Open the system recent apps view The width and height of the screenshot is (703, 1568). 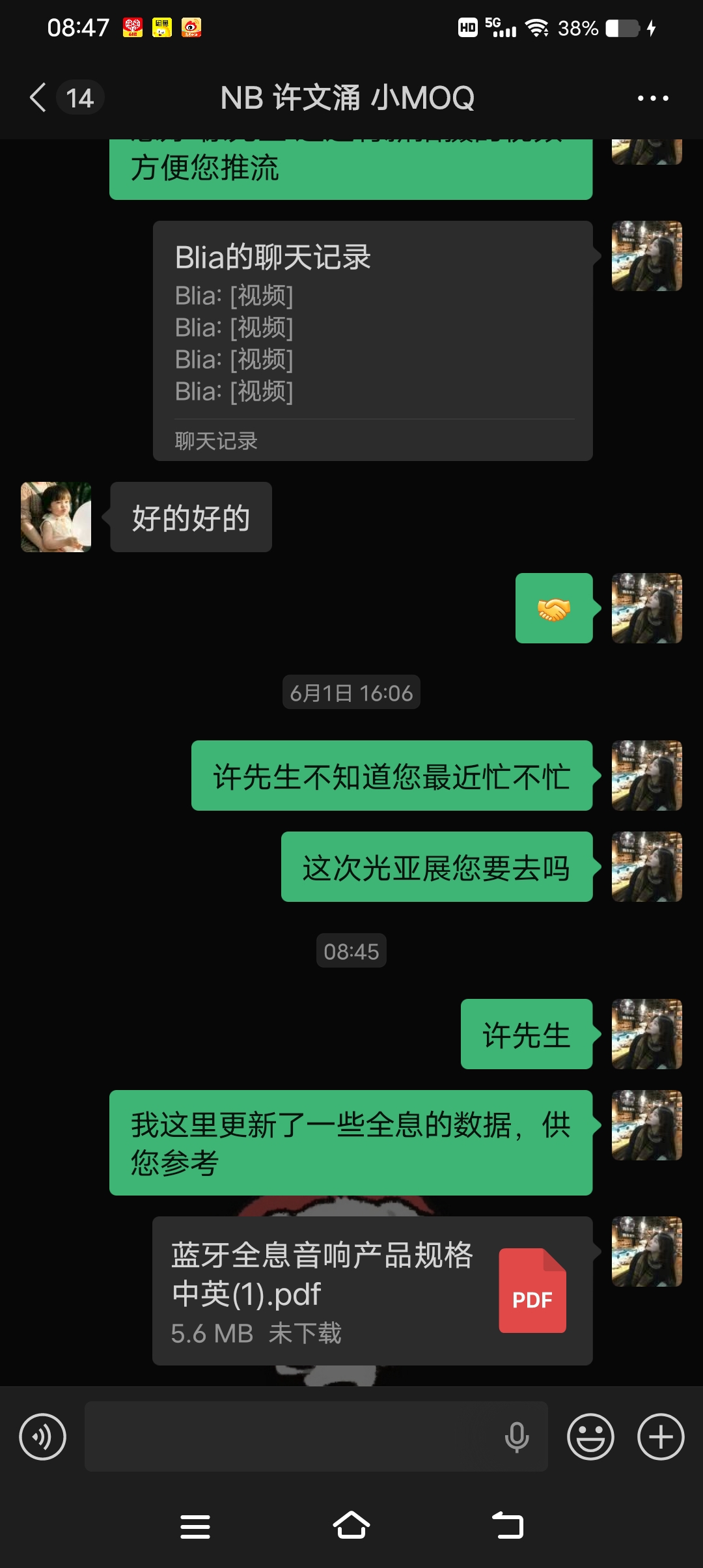click(x=195, y=1526)
